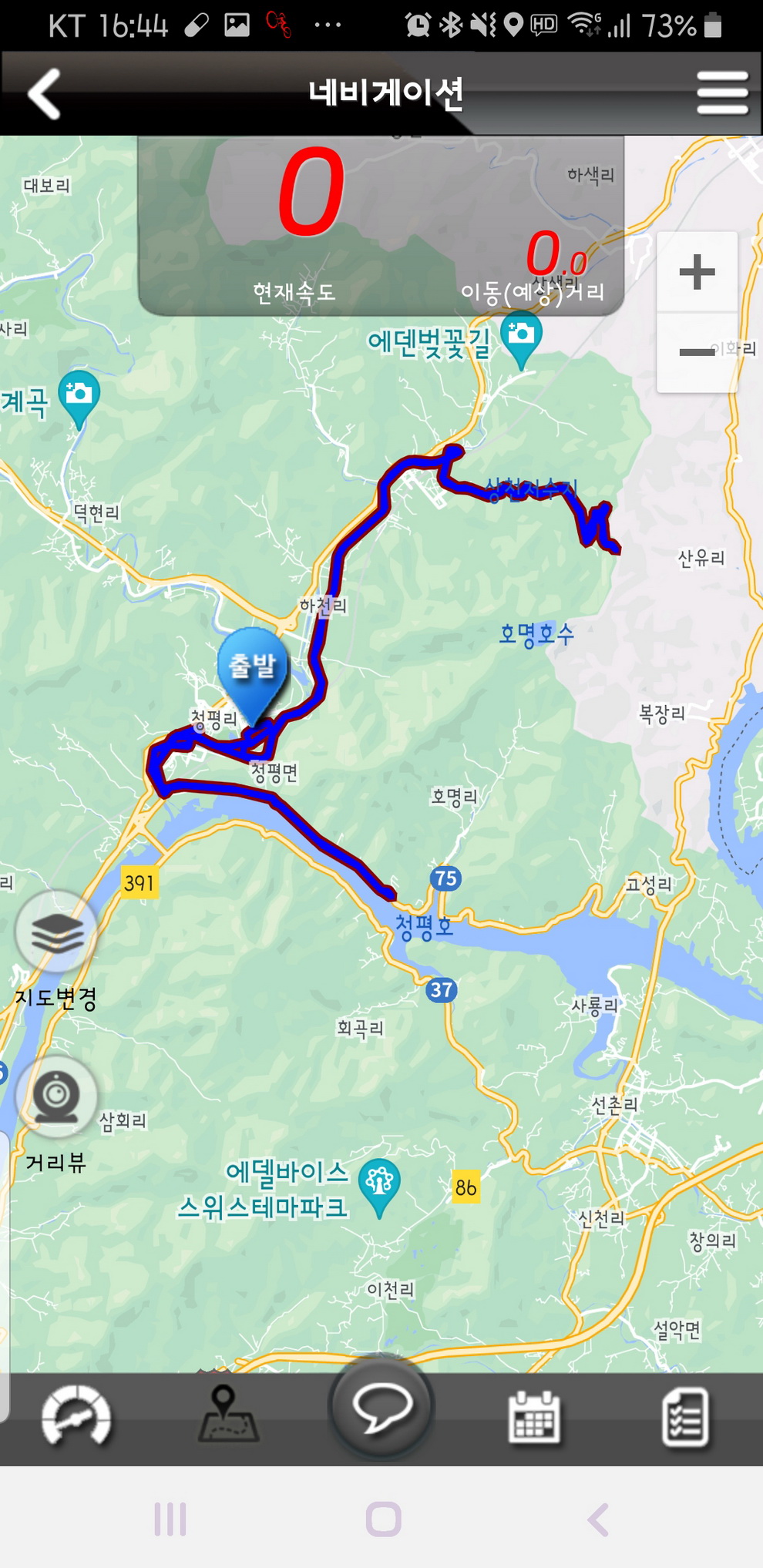The width and height of the screenshot is (763, 1568).
Task: Tap the system home button
Action: click(x=383, y=1519)
